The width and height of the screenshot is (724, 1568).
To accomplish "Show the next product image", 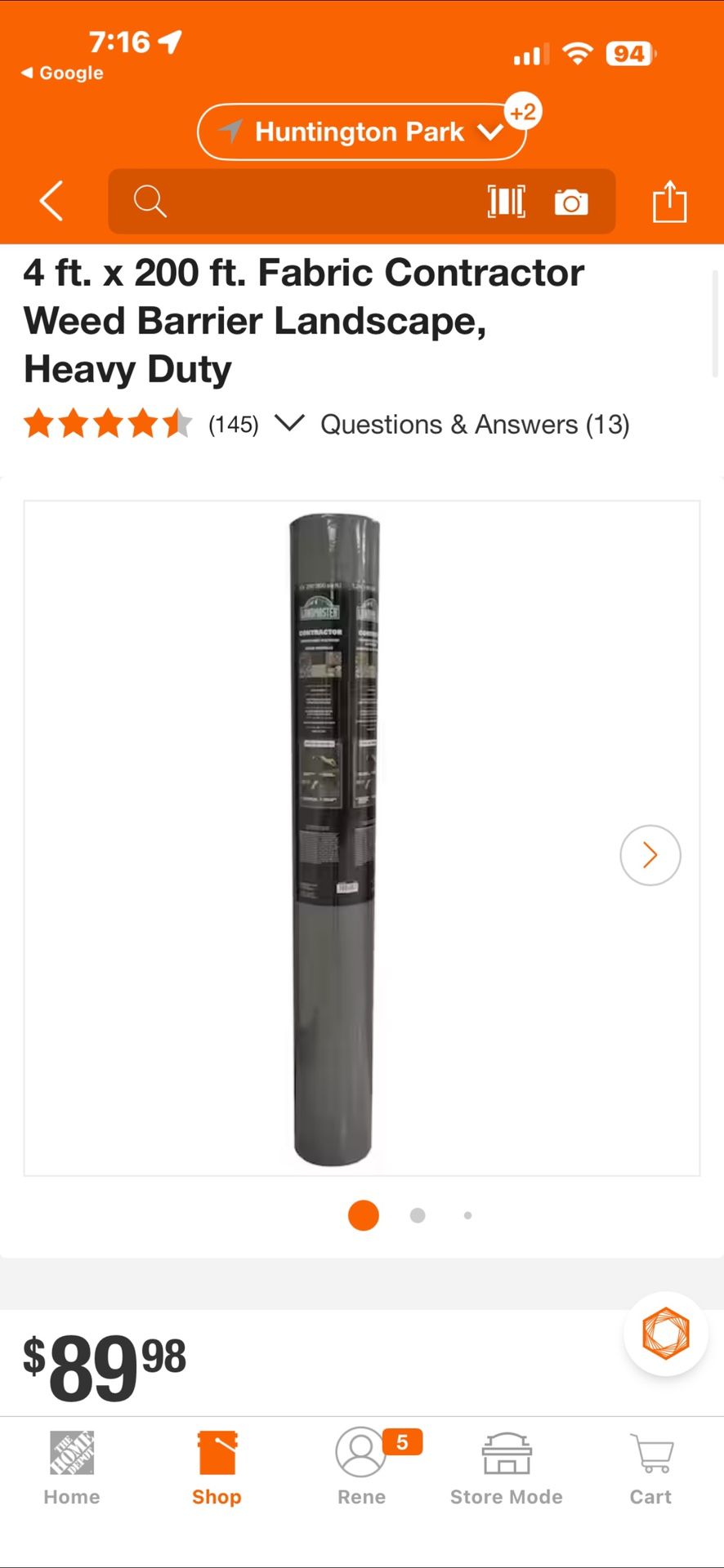I will coord(650,855).
